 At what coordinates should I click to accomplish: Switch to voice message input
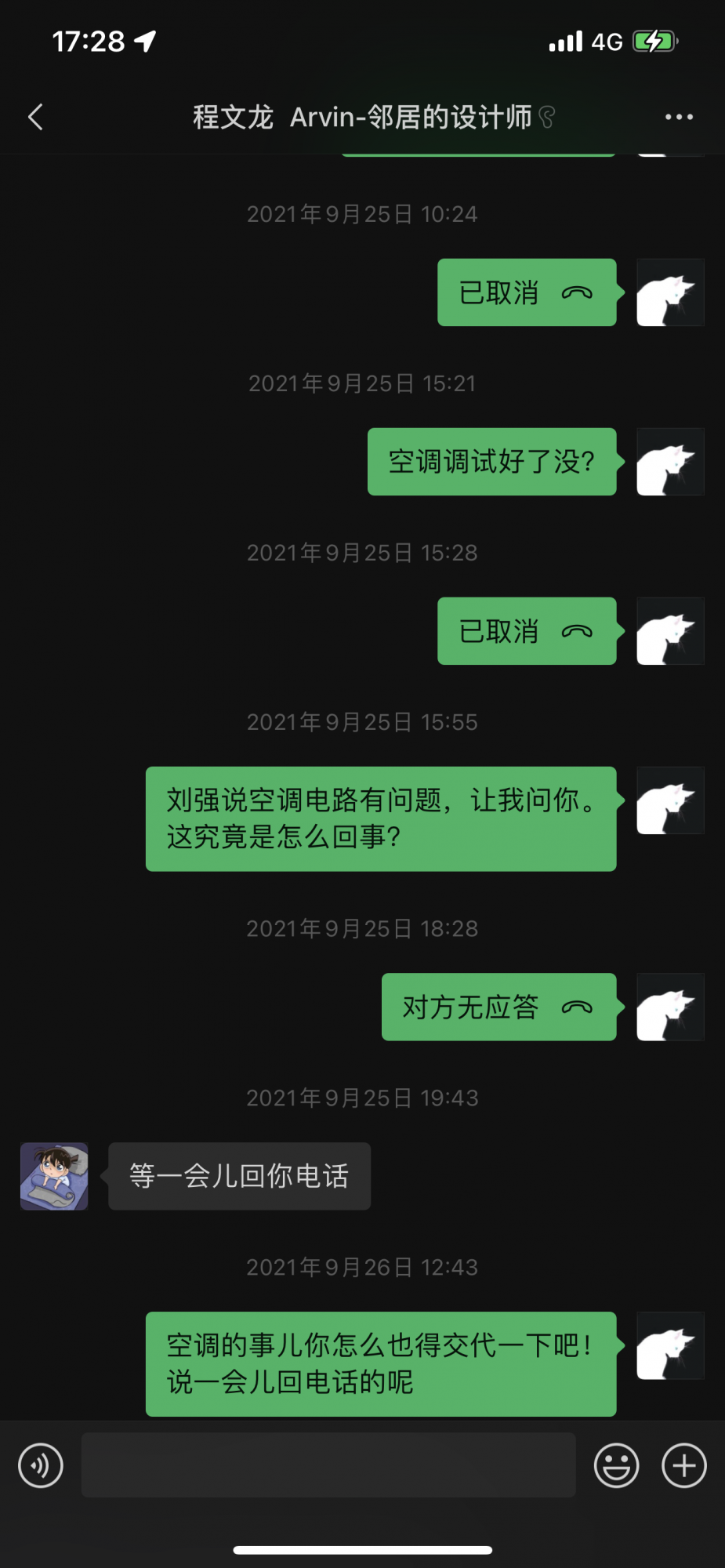pyautogui.click(x=41, y=1465)
